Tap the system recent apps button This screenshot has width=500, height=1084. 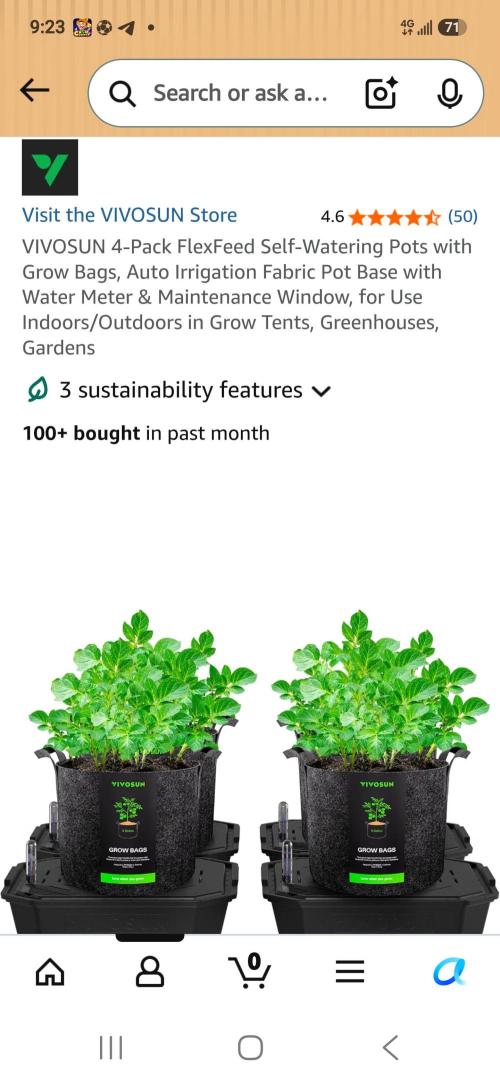(x=111, y=1047)
